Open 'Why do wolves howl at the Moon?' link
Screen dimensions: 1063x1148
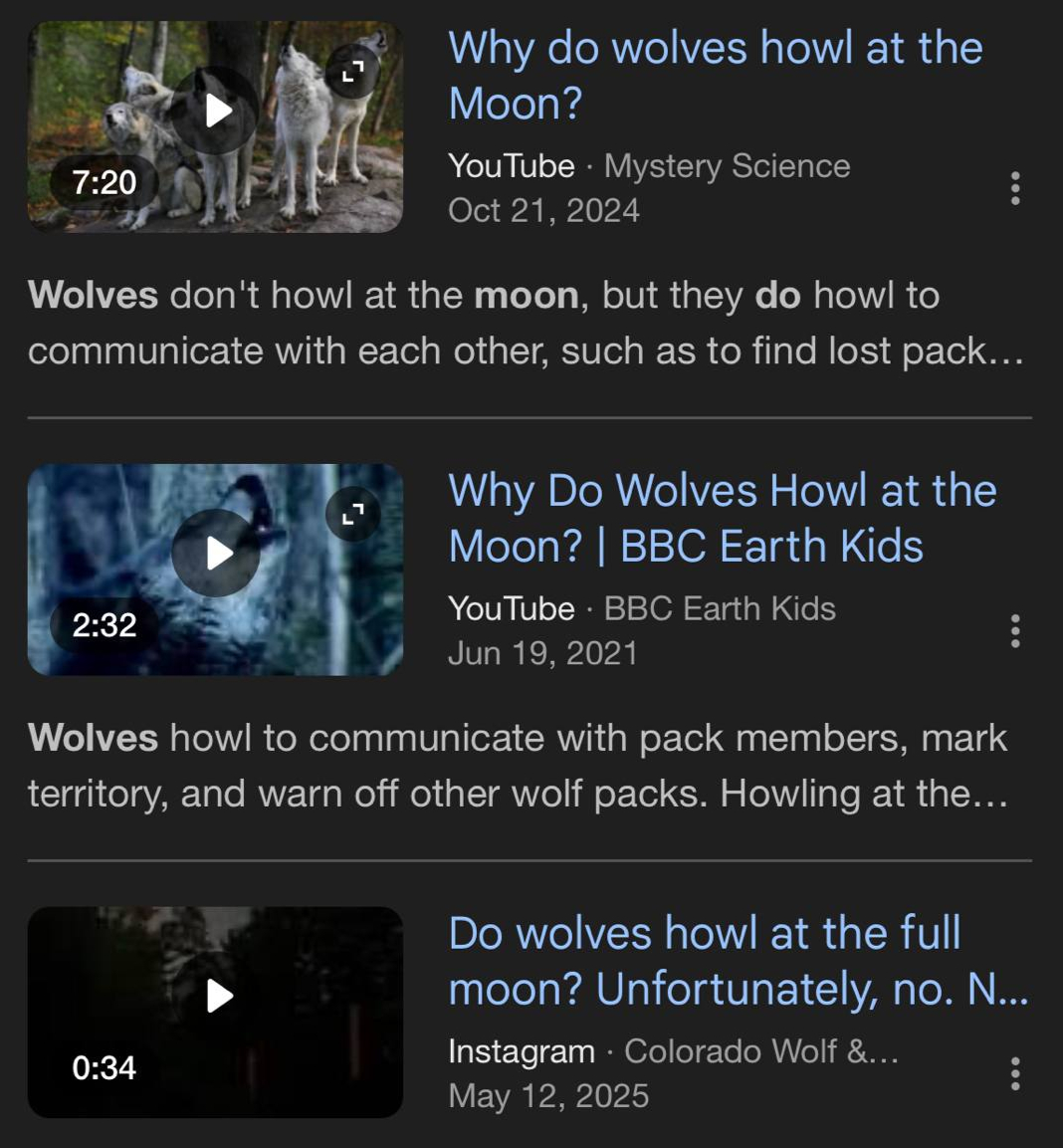pos(715,76)
